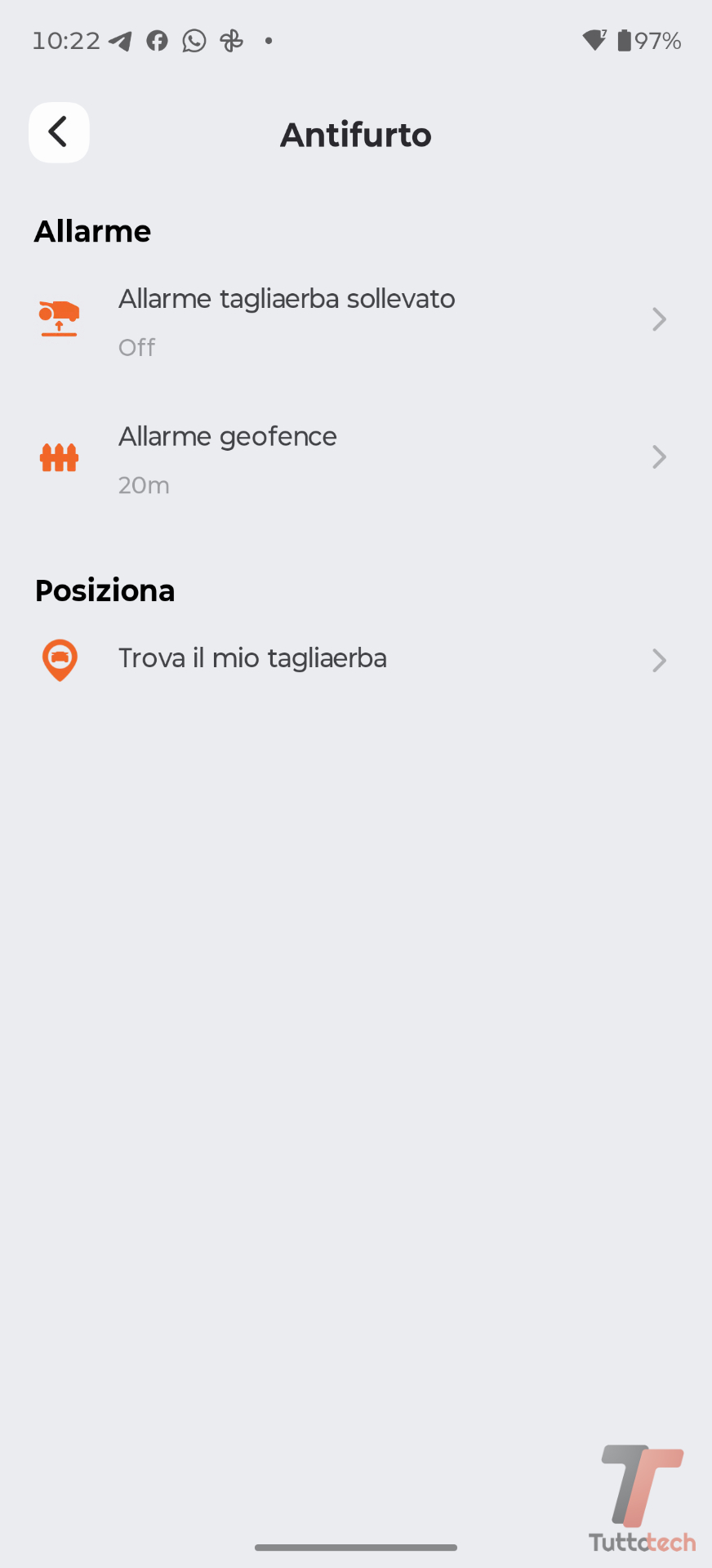Open the Allarme geofence setting
The image size is (712, 1568).
click(355, 458)
